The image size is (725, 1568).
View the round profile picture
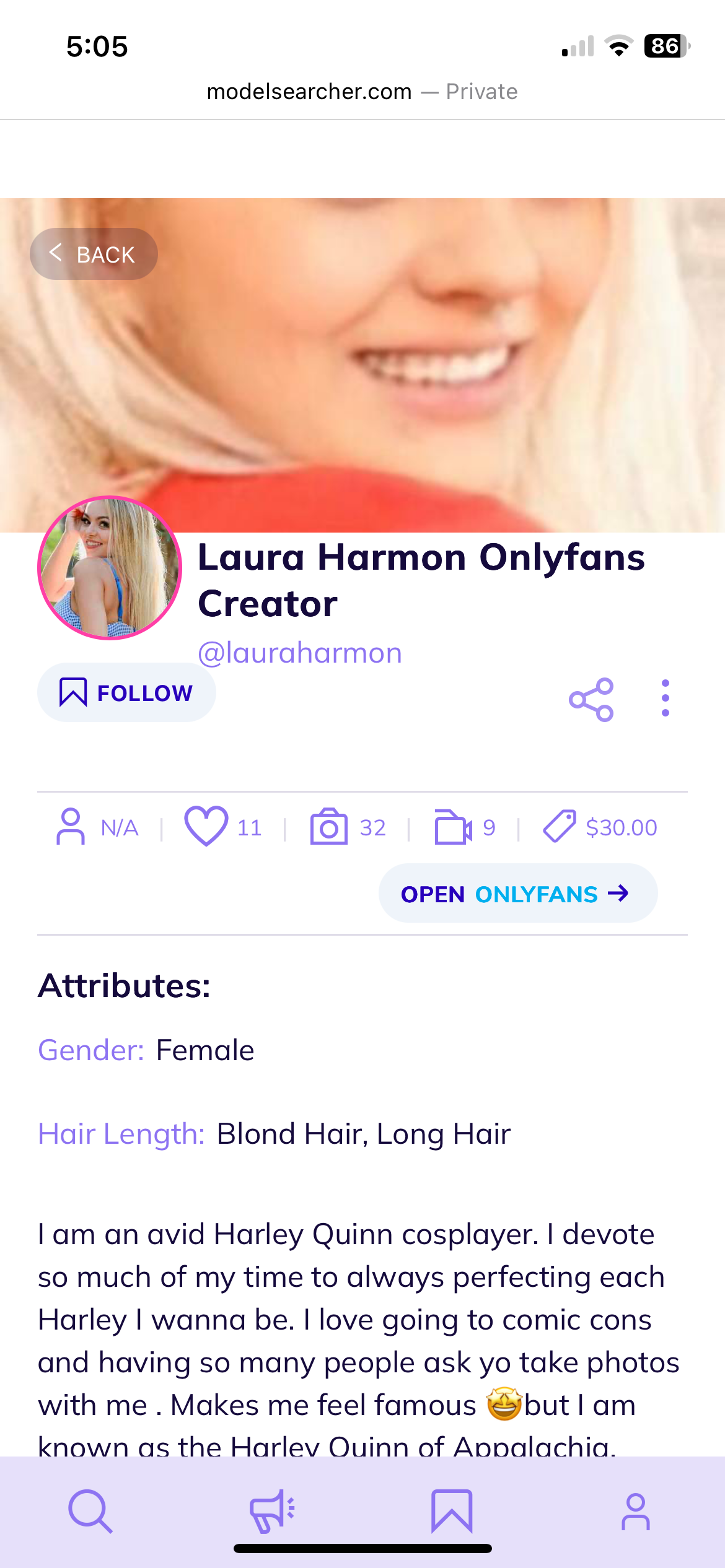click(x=110, y=568)
